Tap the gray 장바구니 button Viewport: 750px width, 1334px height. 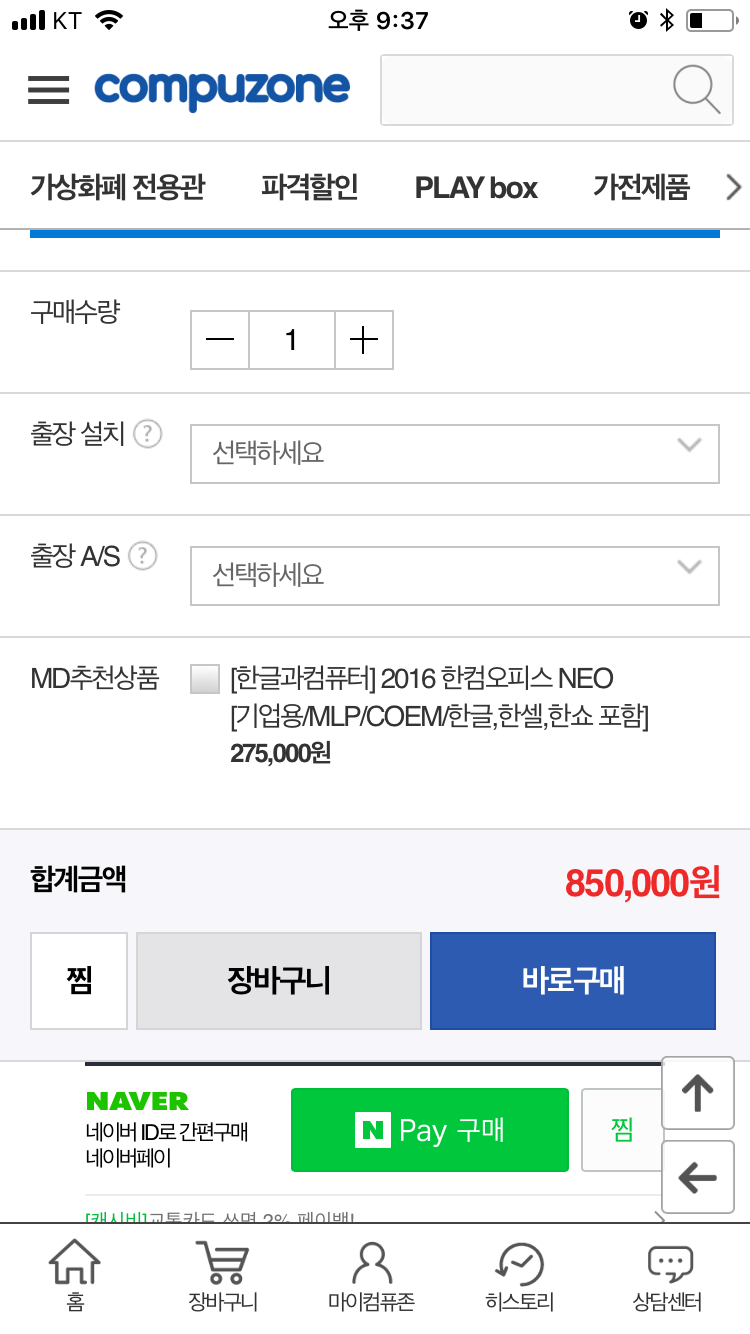279,981
